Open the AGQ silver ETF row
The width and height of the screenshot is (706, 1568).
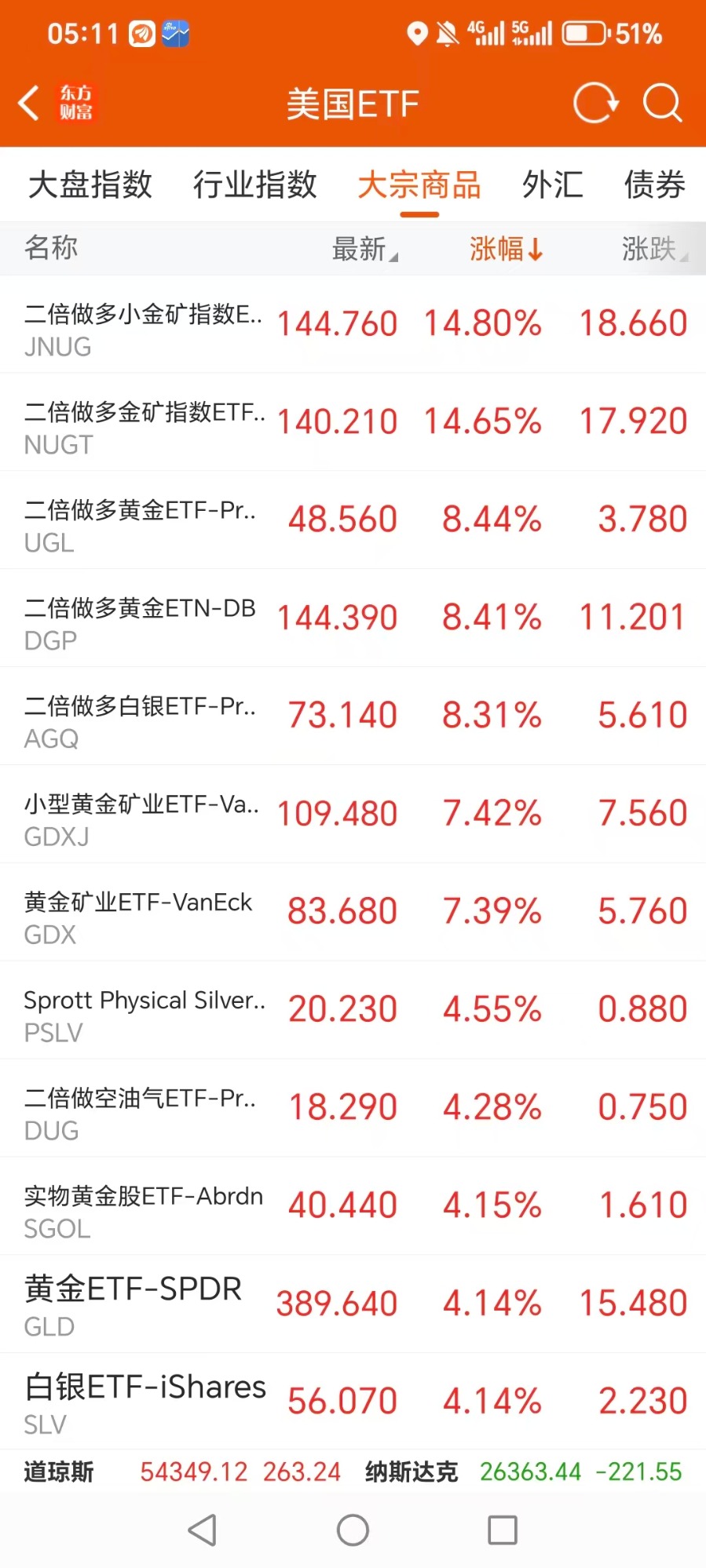[x=353, y=717]
